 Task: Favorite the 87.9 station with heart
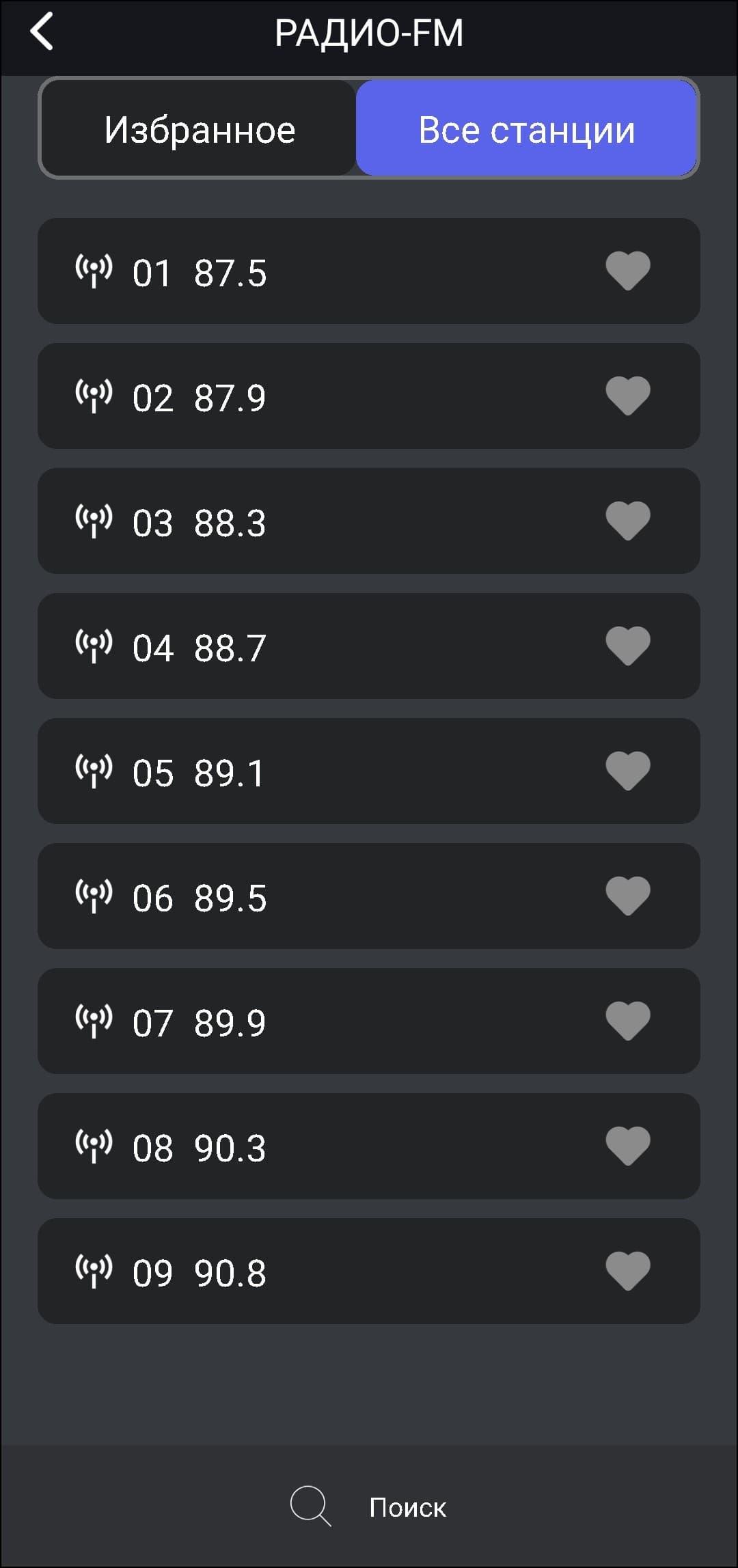[x=627, y=396]
